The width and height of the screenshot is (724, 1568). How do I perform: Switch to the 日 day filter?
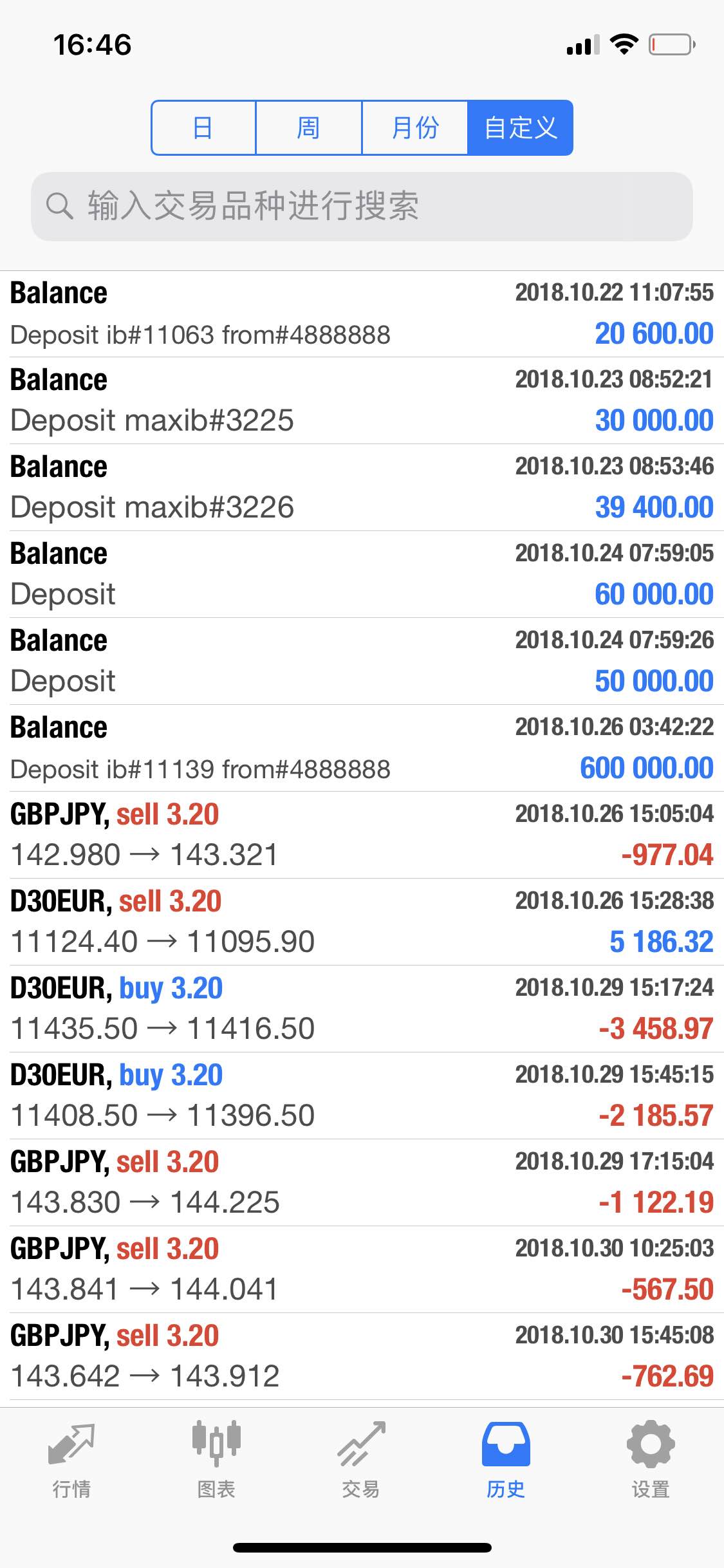point(203,127)
